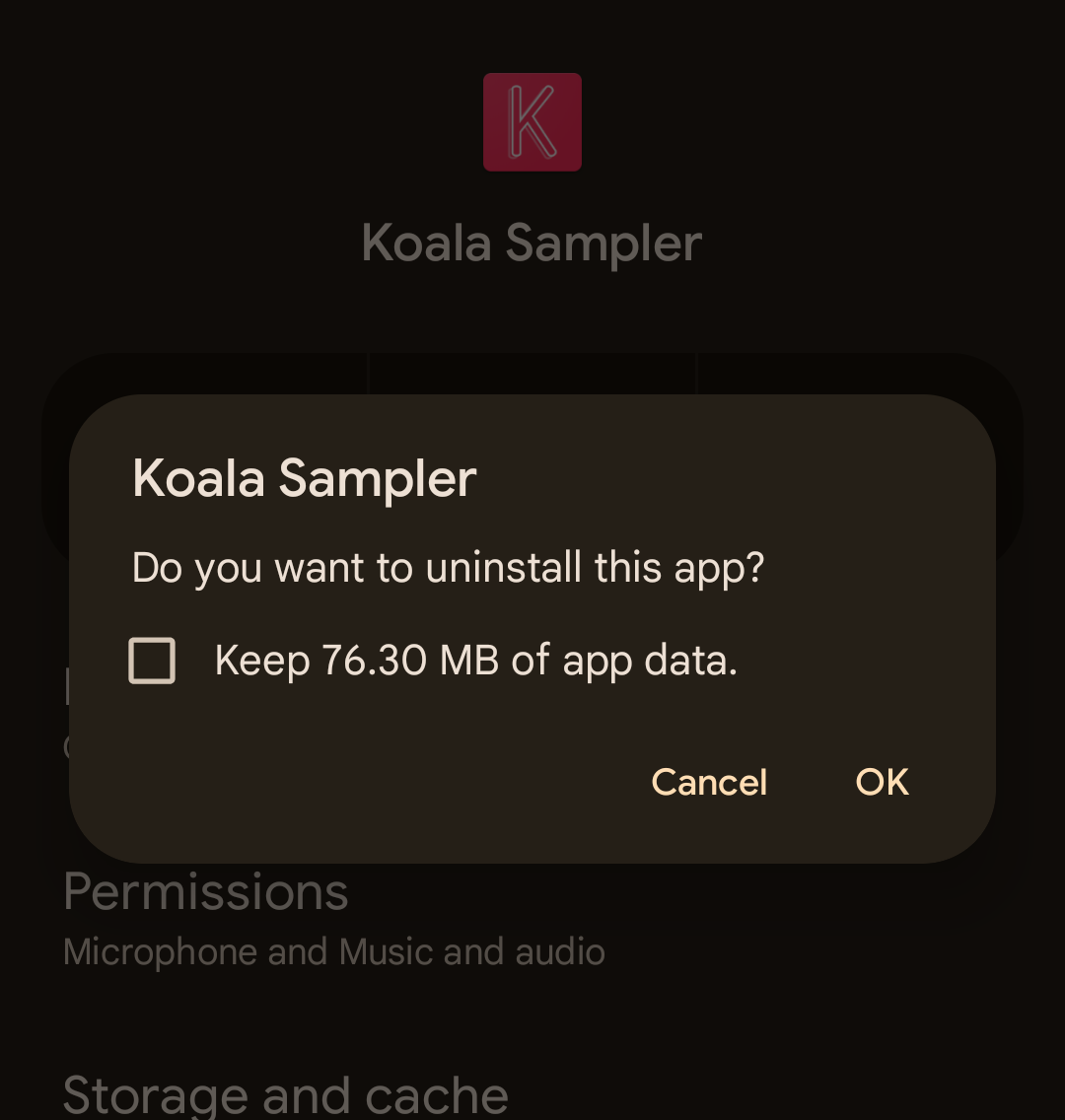Image resolution: width=1065 pixels, height=1120 pixels.
Task: Check the Keep 76.30 MB of app data box
Action: [152, 661]
